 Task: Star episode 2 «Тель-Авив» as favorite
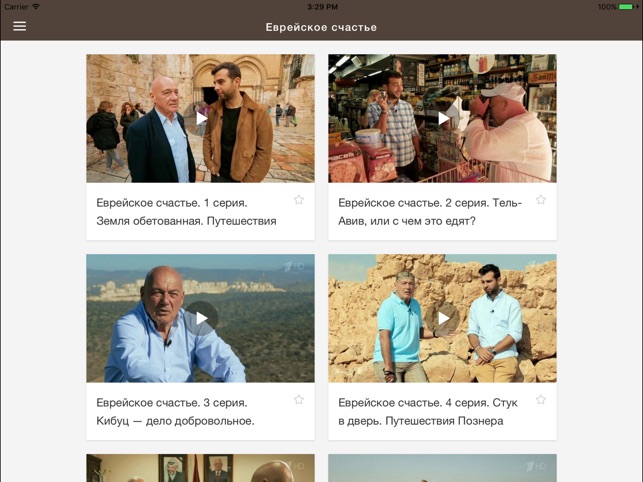(x=541, y=200)
